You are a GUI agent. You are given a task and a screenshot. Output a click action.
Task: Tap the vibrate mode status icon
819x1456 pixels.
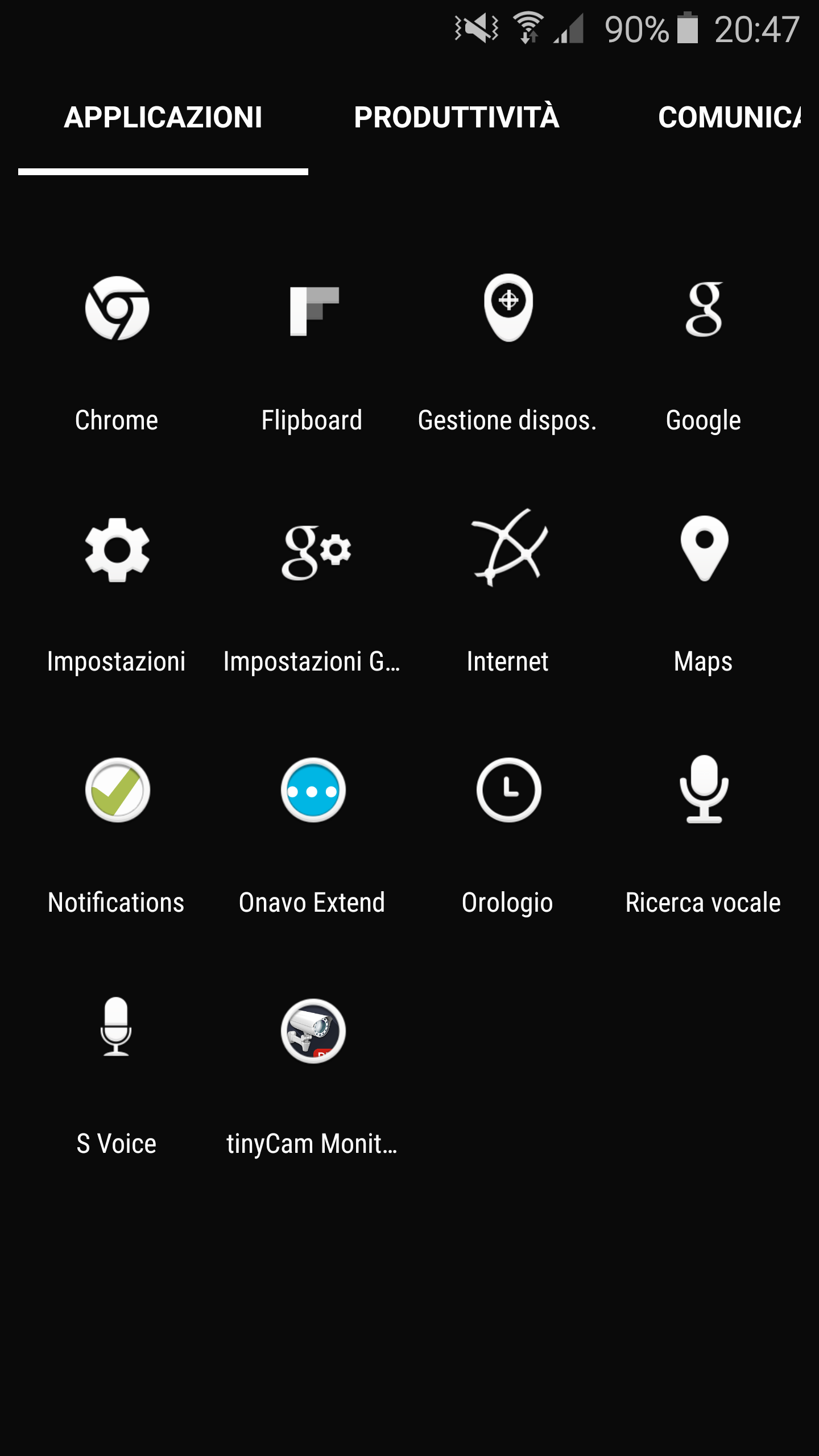coord(477,27)
